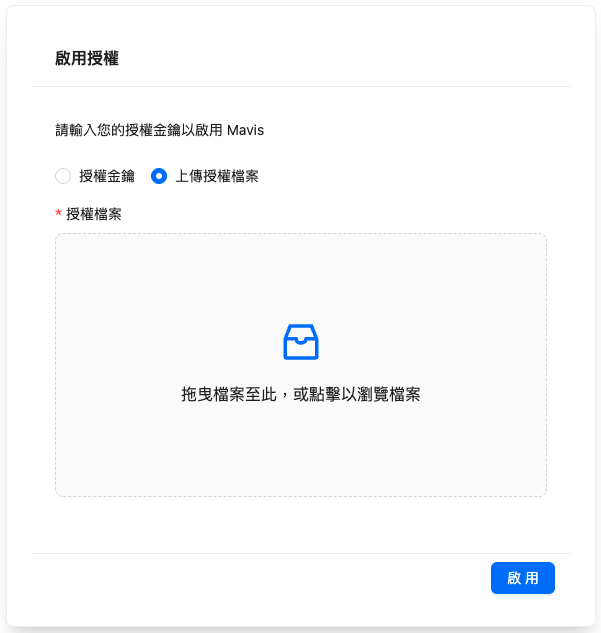
Task: Tap the upload area to browse files
Action: (300, 365)
